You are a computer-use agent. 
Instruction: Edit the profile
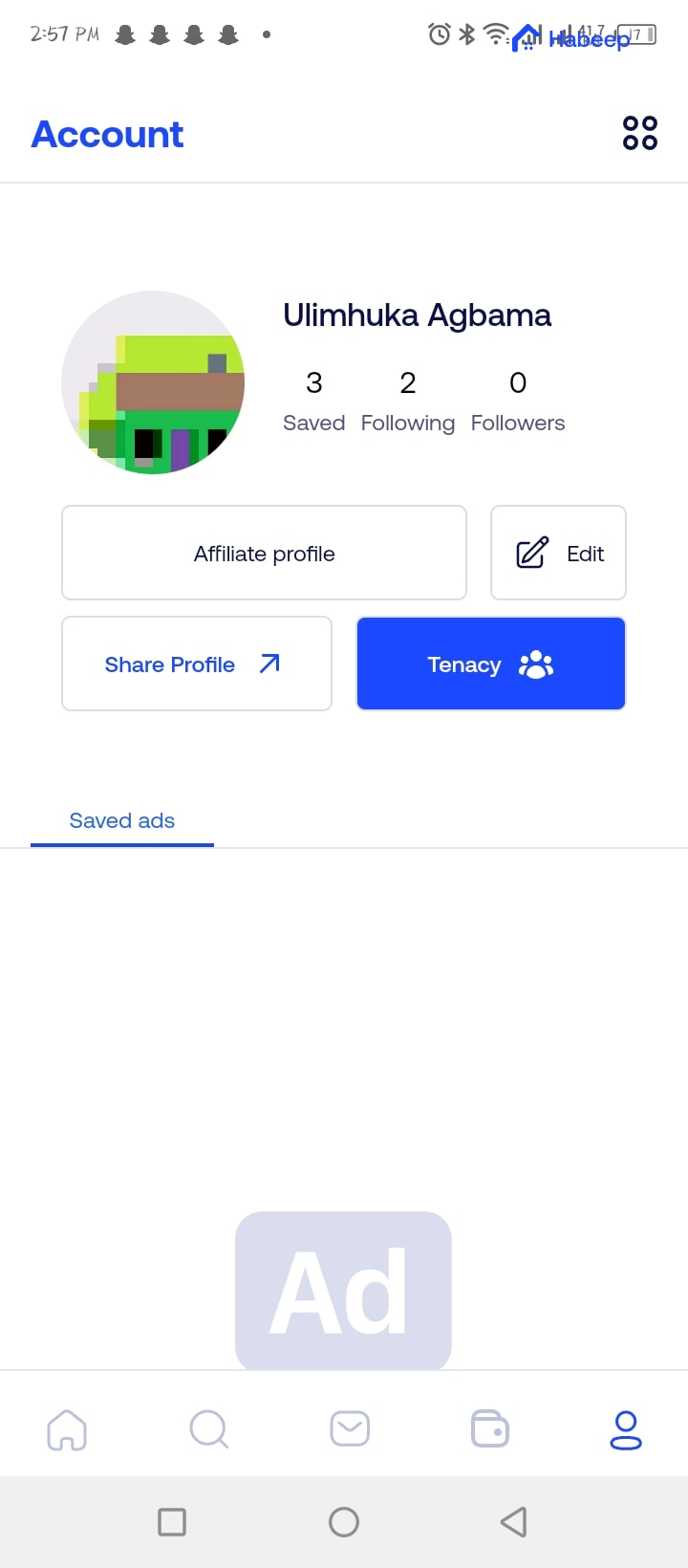[558, 554]
